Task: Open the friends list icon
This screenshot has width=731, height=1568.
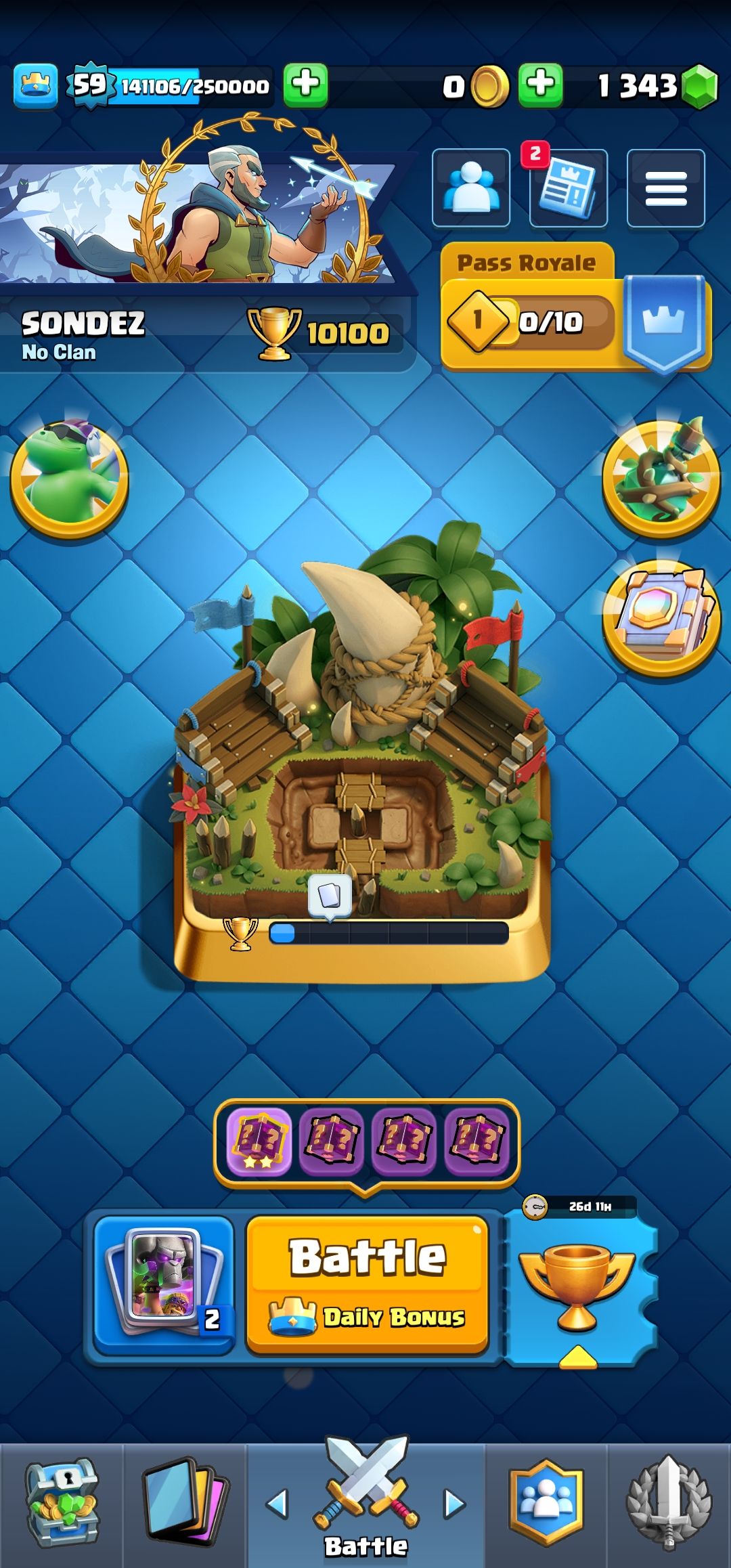Action: click(x=471, y=188)
